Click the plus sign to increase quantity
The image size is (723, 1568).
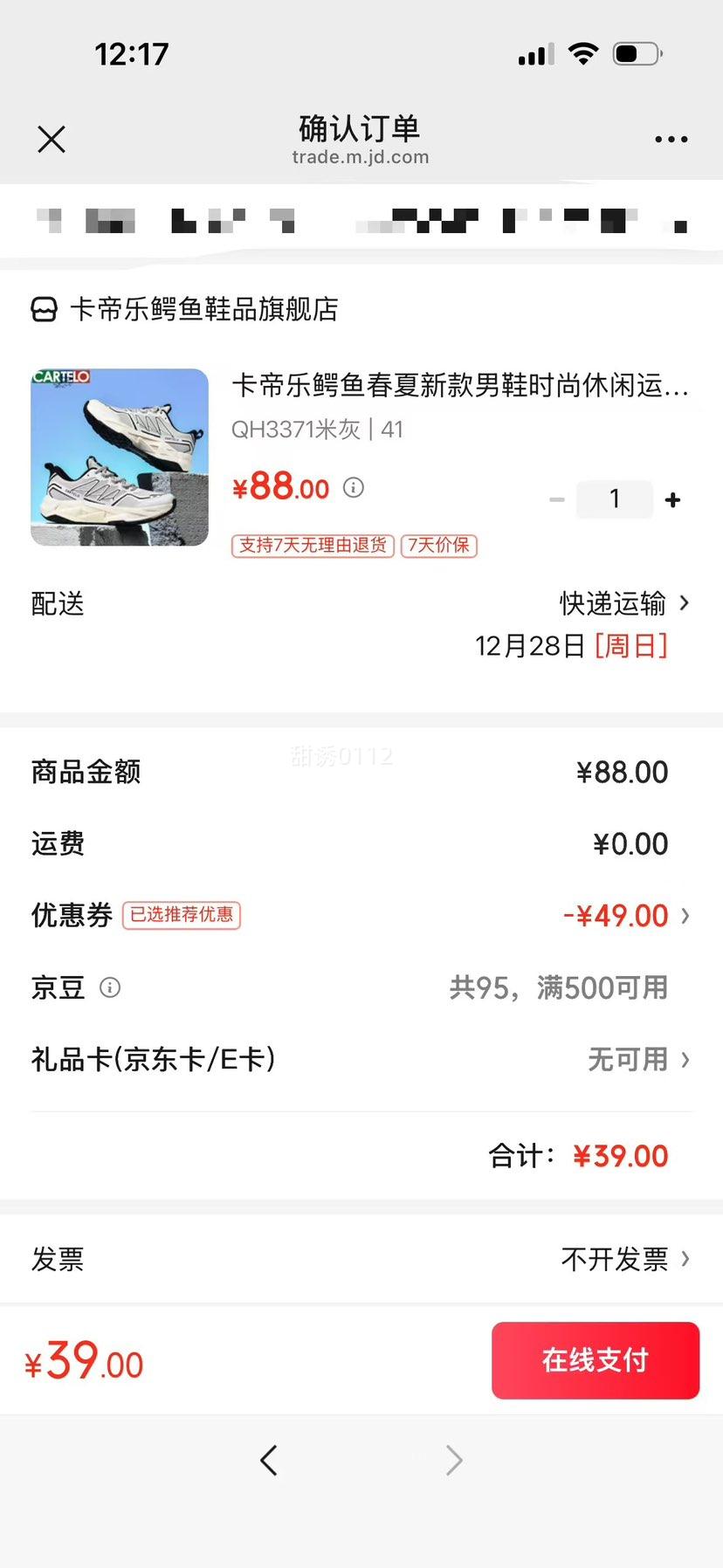click(x=671, y=499)
